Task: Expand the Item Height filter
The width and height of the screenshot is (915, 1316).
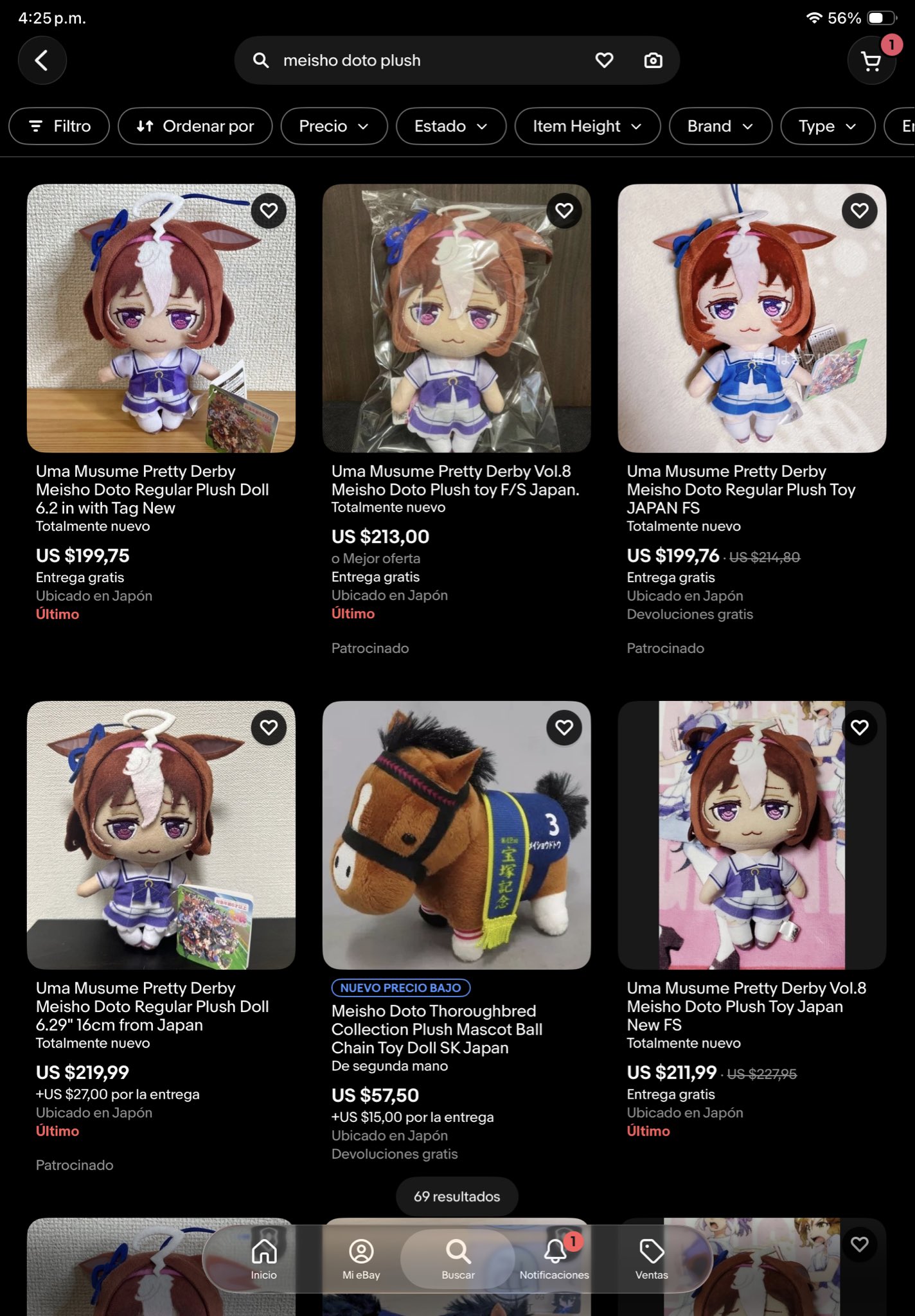Action: point(587,126)
